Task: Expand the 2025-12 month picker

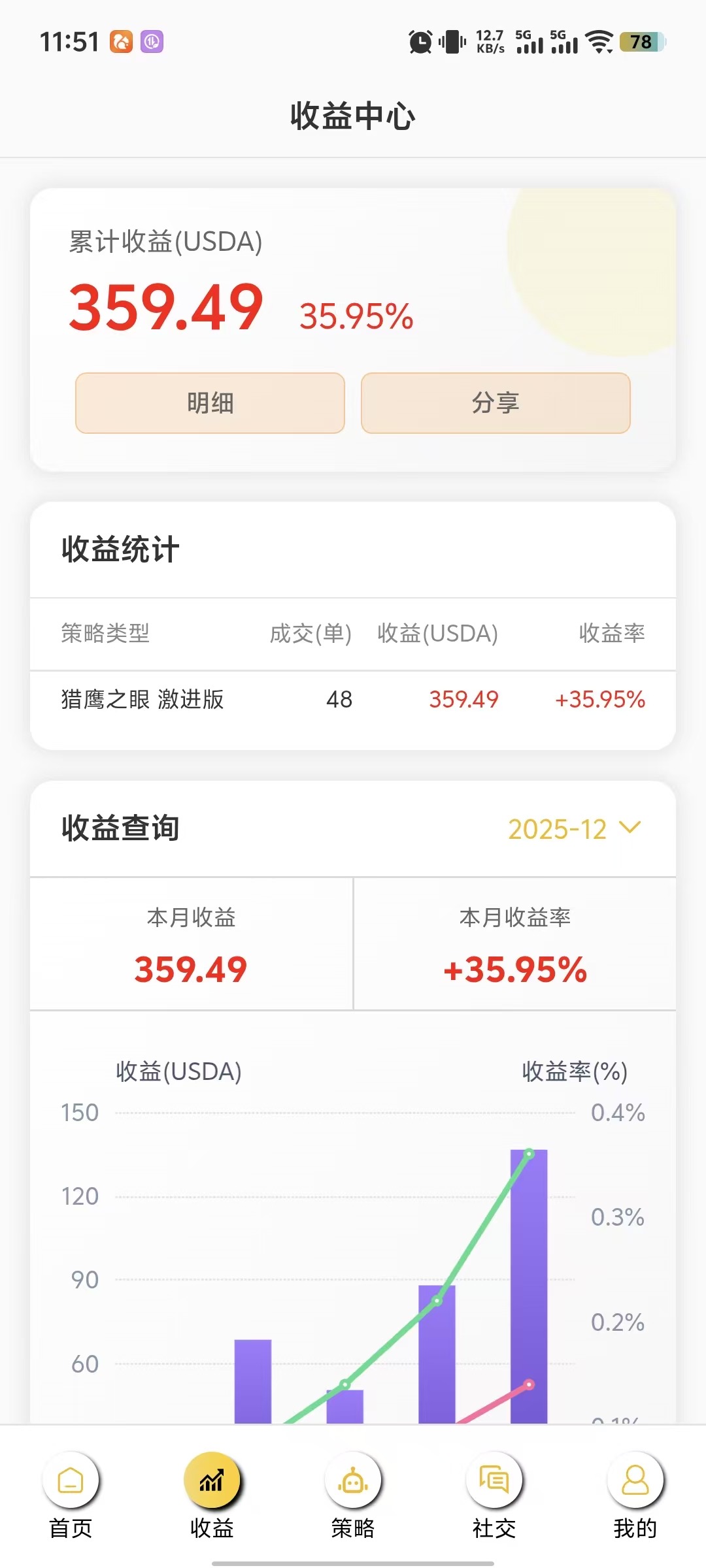Action: [575, 829]
